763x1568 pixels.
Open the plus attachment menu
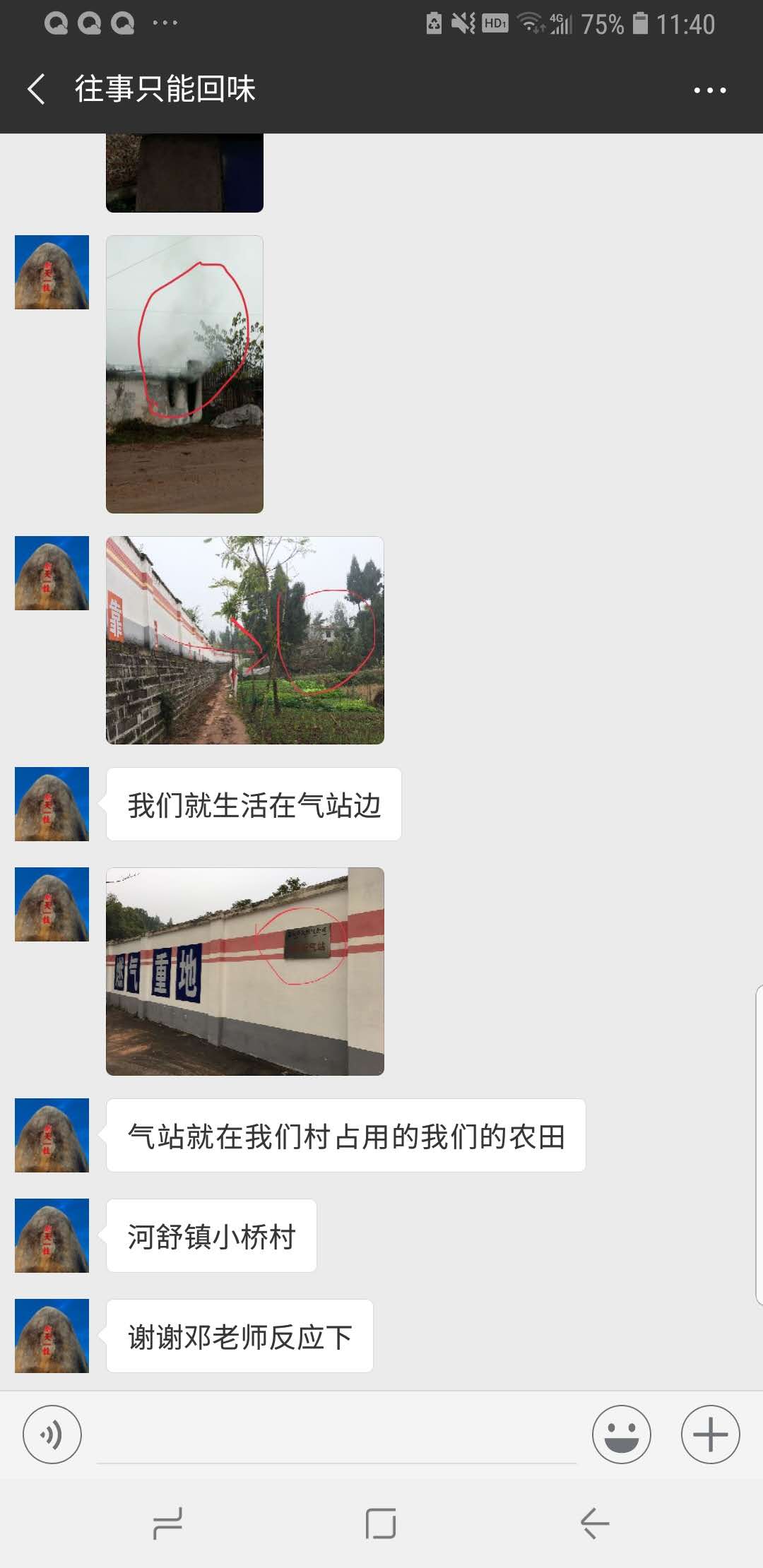710,1435
